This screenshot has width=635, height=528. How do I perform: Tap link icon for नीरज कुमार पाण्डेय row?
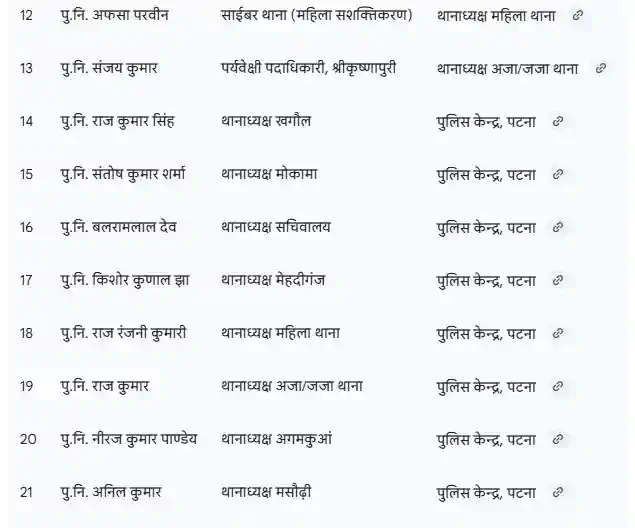coord(558,439)
